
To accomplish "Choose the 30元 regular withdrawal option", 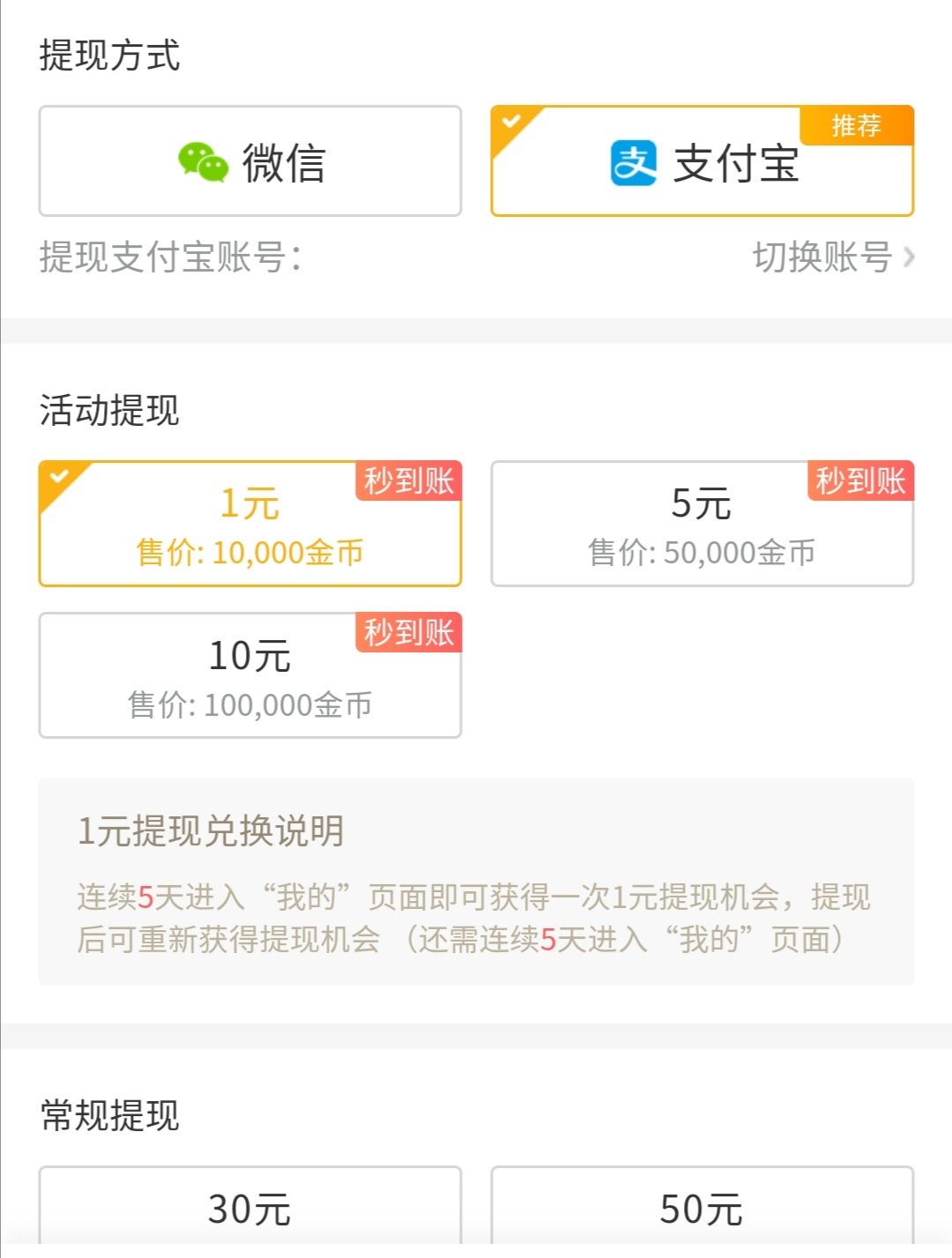I will point(249,1212).
